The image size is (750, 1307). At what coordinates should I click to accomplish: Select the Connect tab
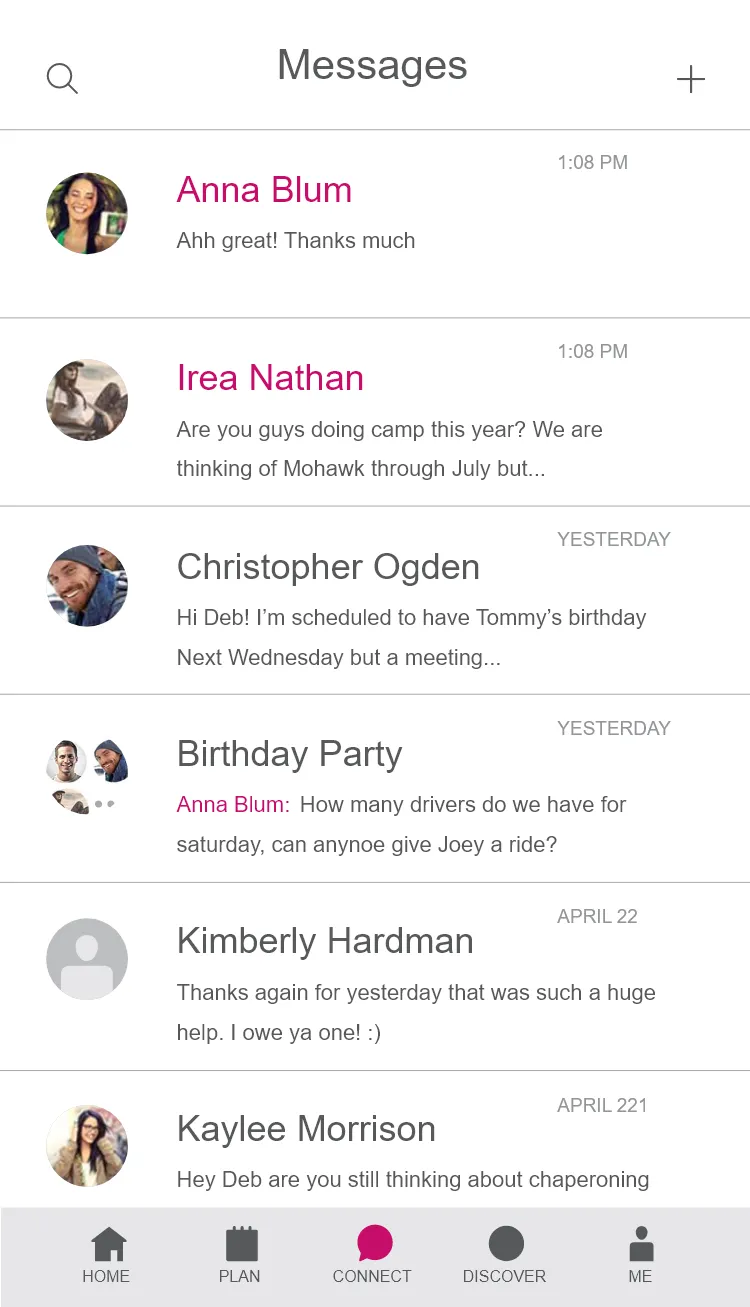point(373,1256)
